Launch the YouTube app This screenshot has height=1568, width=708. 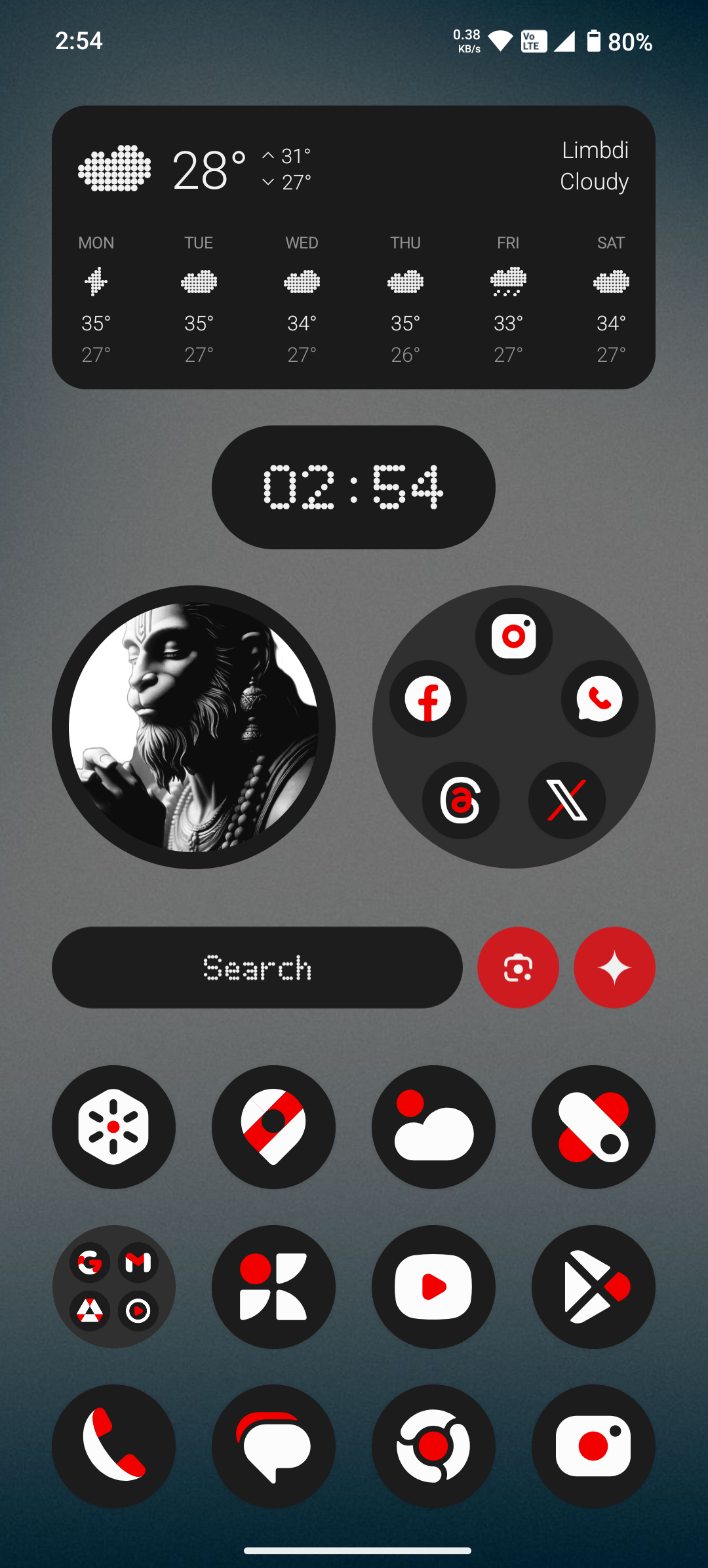(x=433, y=1287)
